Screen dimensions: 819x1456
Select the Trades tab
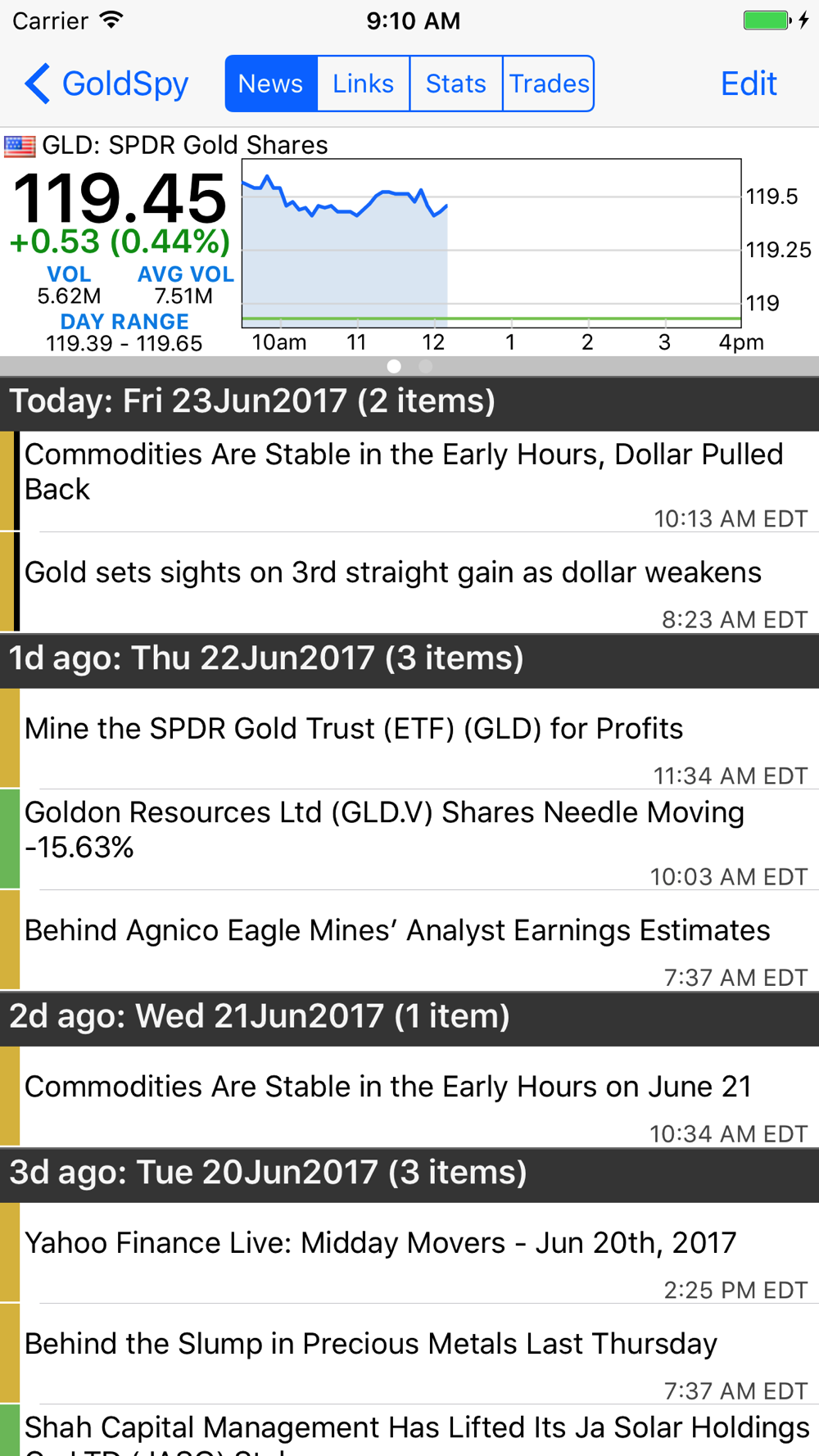tap(549, 84)
